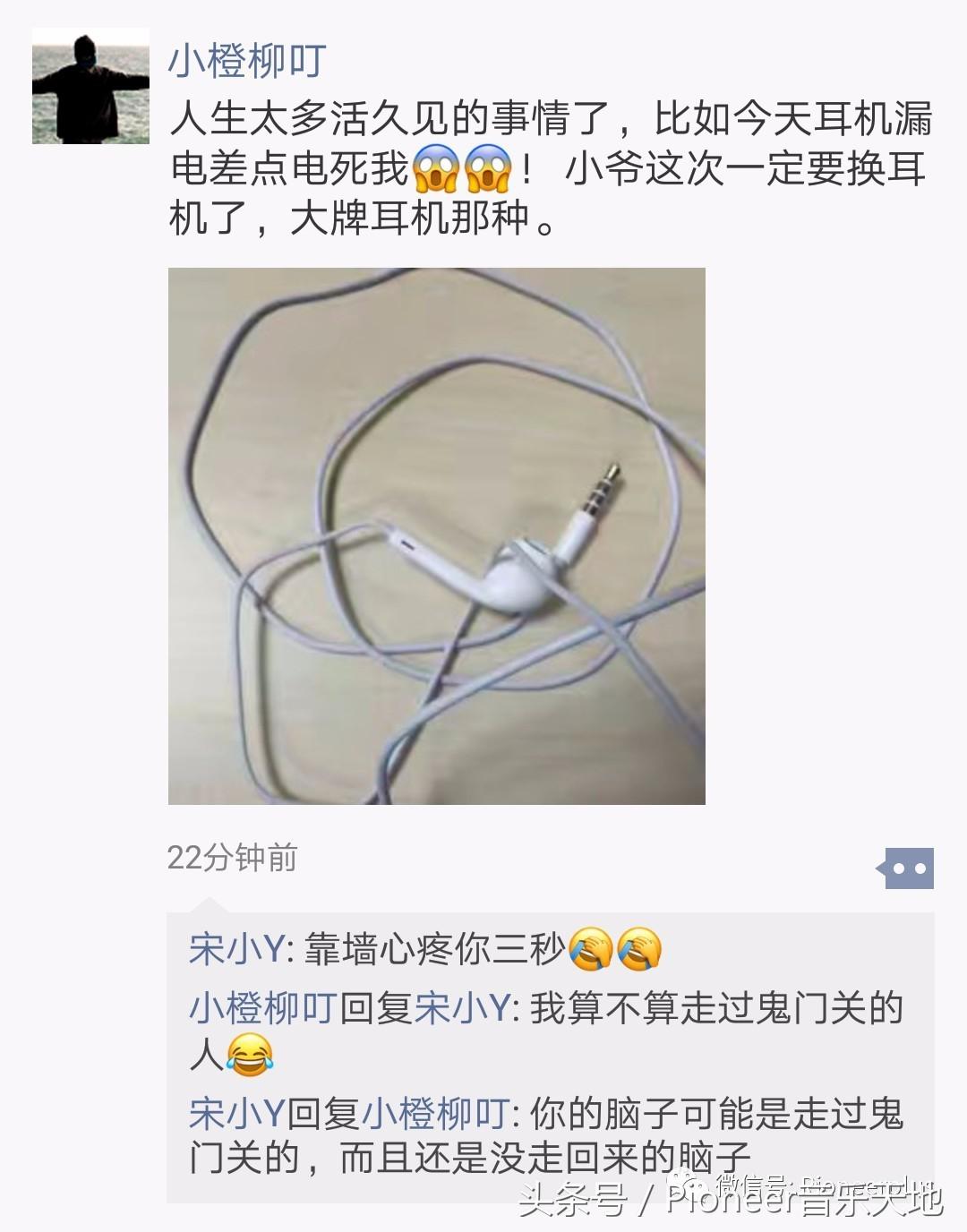Tap the left dot of the comment menu icon

coord(901,867)
